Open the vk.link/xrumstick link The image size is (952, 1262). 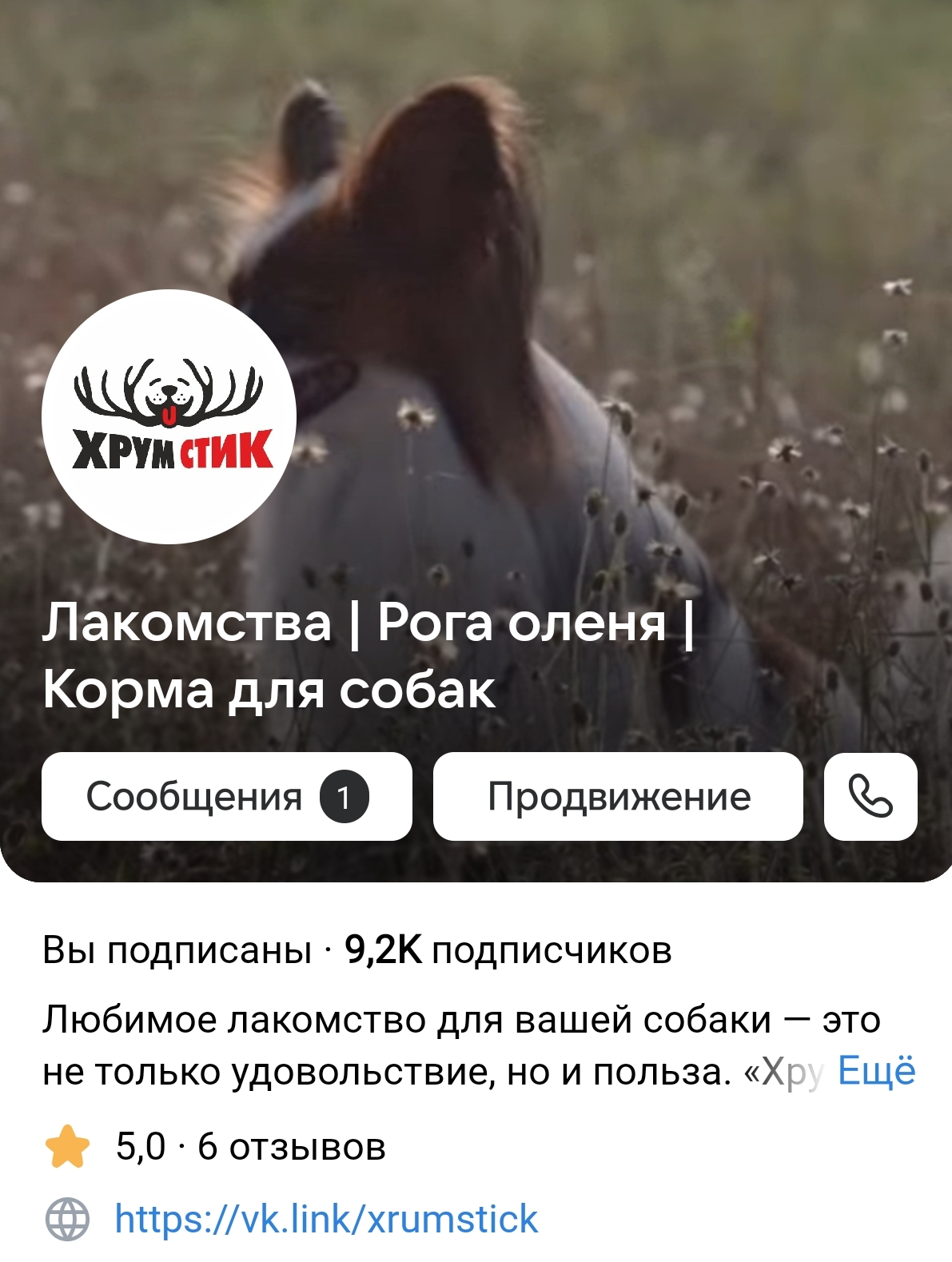pos(326,1219)
